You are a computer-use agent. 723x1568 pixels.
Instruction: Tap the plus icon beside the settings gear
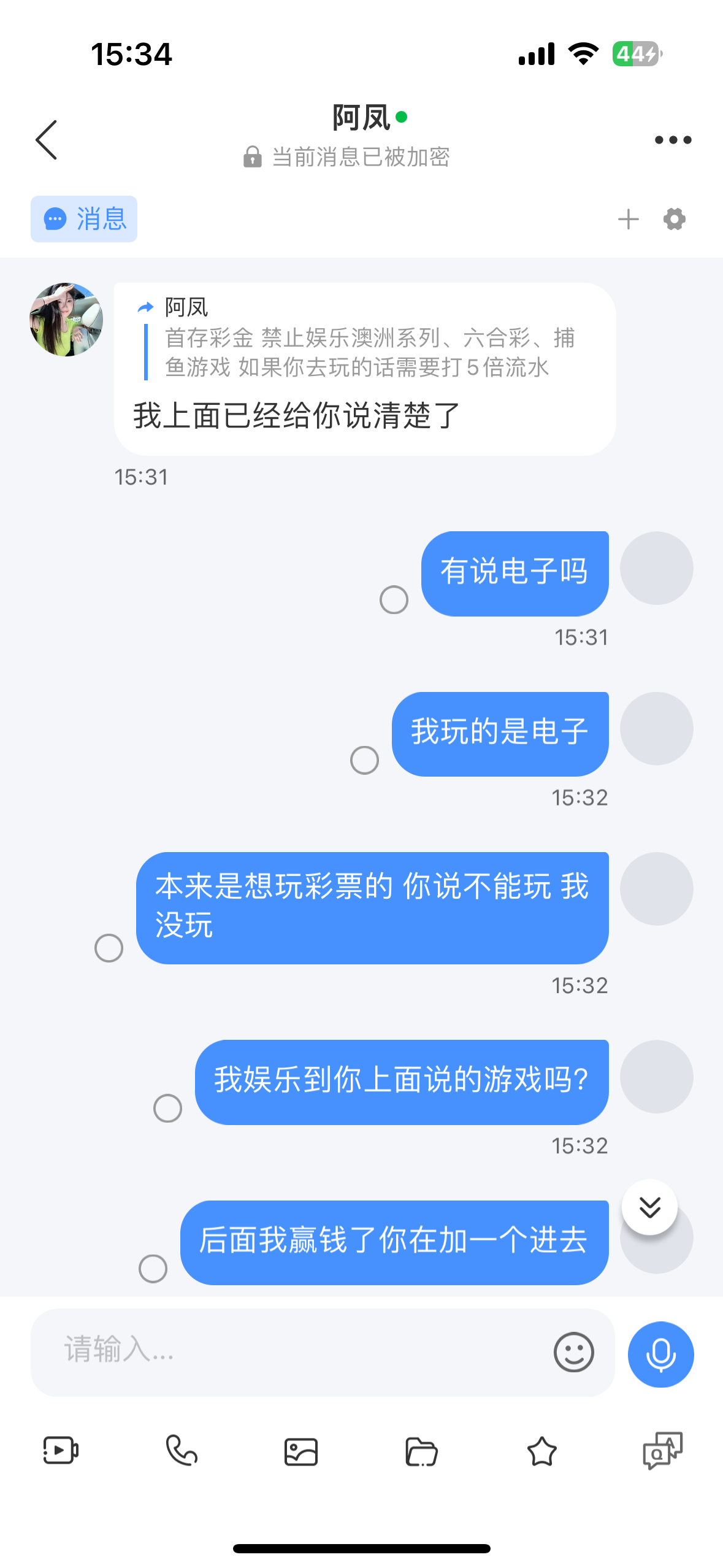click(628, 219)
